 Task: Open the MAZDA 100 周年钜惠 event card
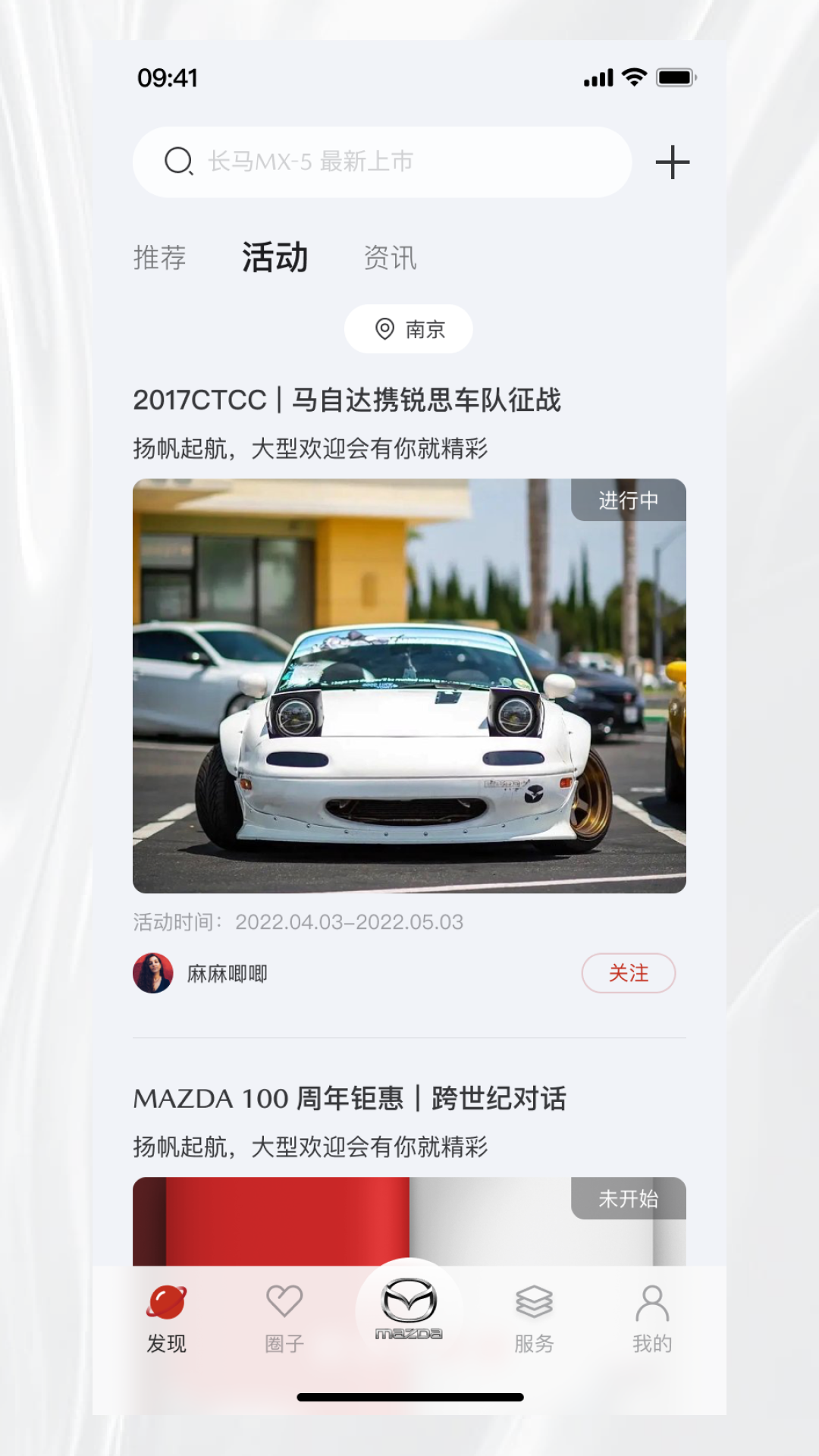(349, 1099)
